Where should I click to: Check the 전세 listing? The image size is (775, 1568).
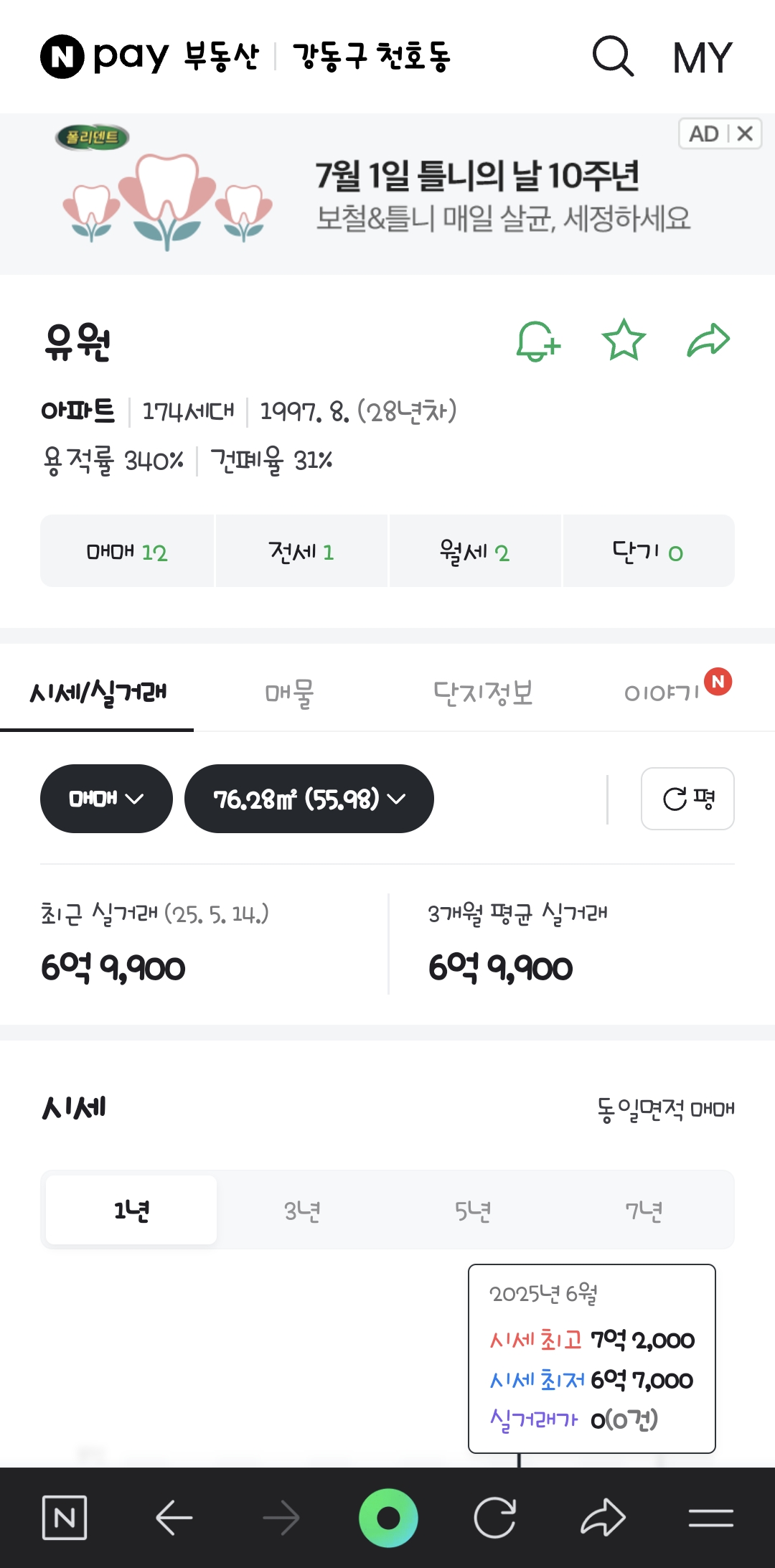(x=301, y=551)
